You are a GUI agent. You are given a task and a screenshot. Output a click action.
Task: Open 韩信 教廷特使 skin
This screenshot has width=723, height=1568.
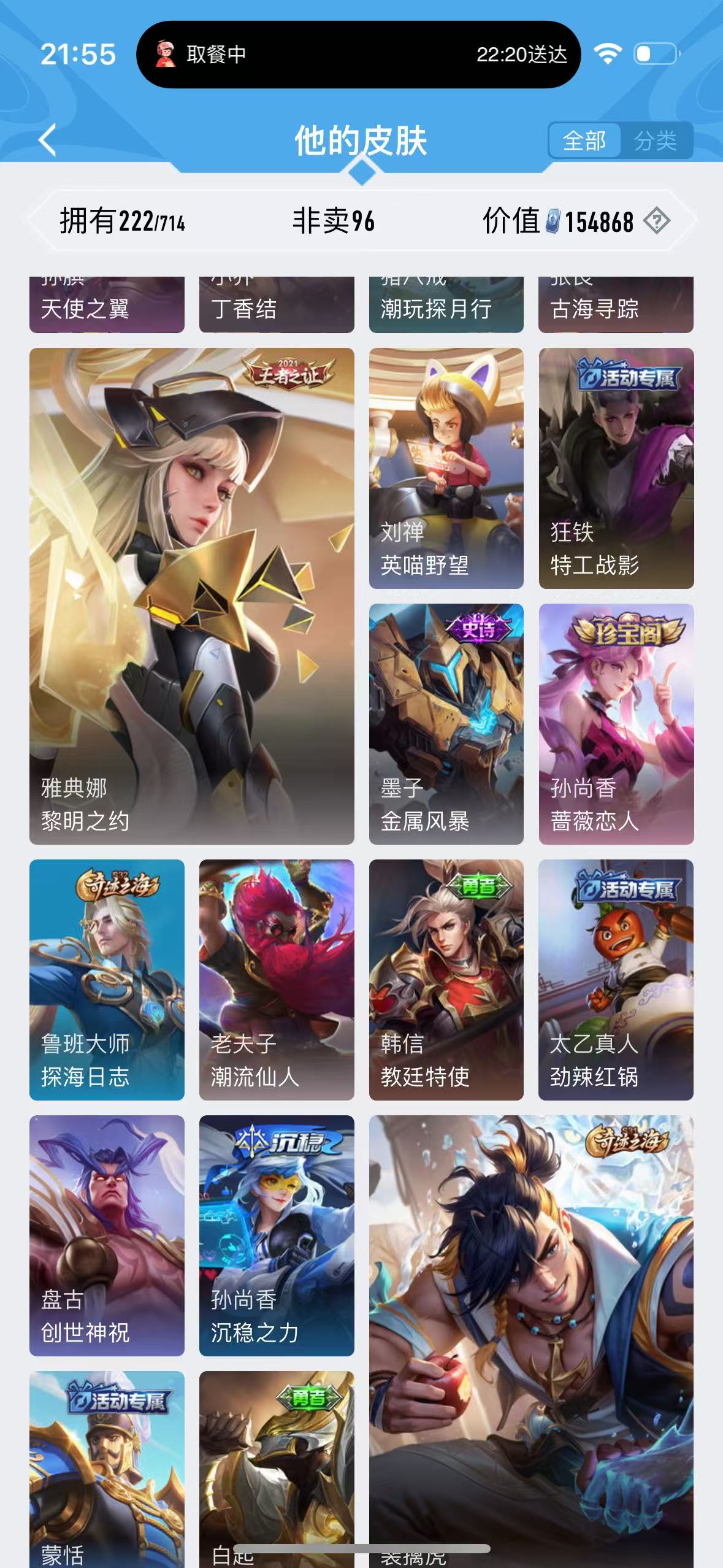pos(446,980)
